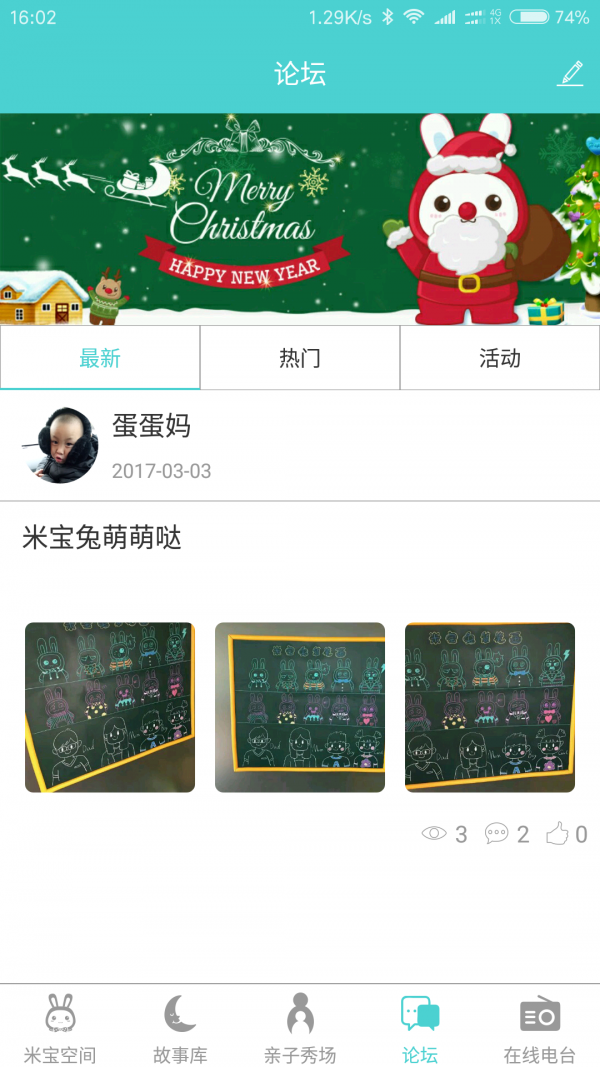The image size is (600, 1067).
Task: Go to the 故事库 tab
Action: pyautogui.click(x=180, y=1027)
